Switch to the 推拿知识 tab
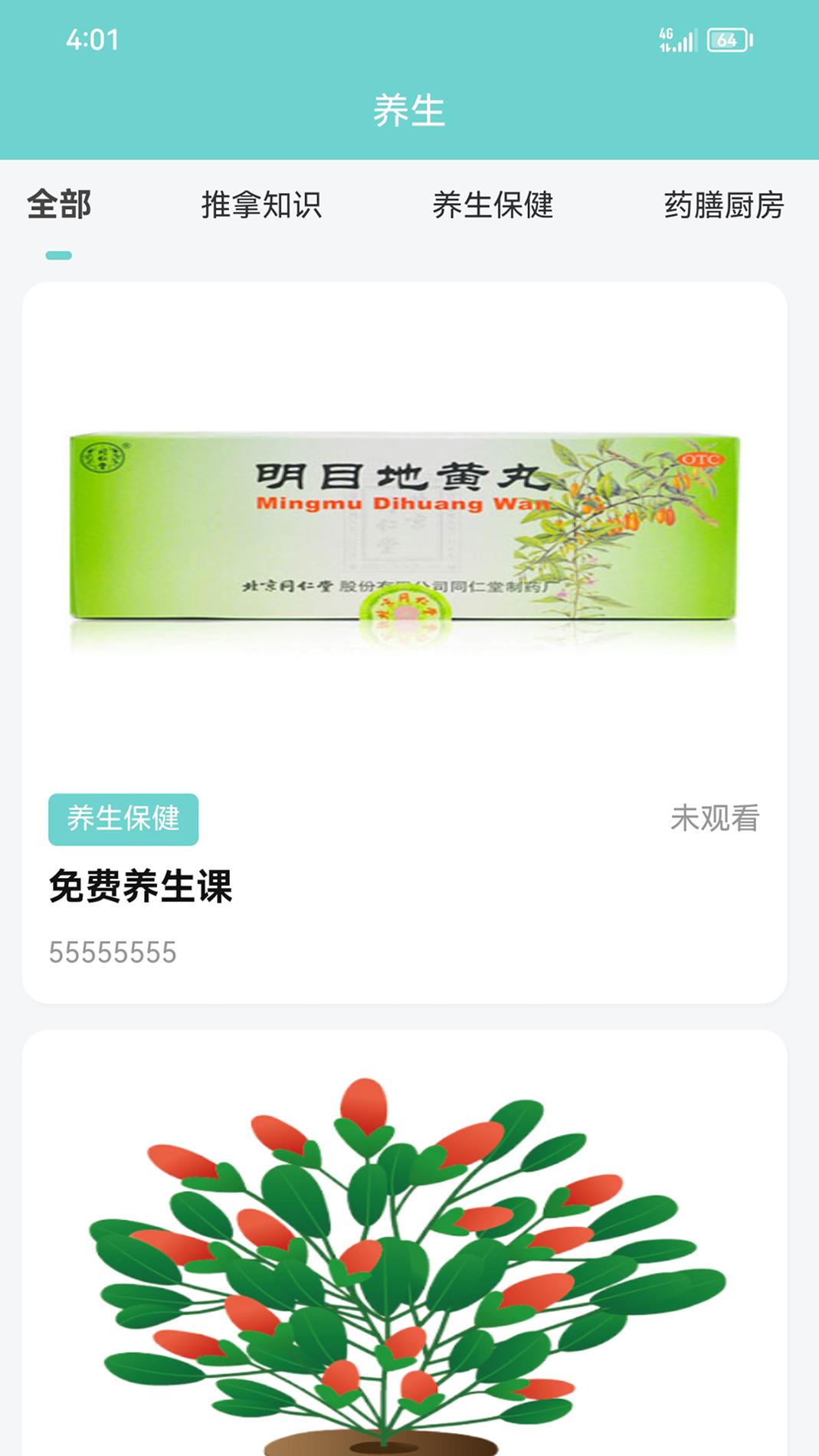 pyautogui.click(x=264, y=203)
